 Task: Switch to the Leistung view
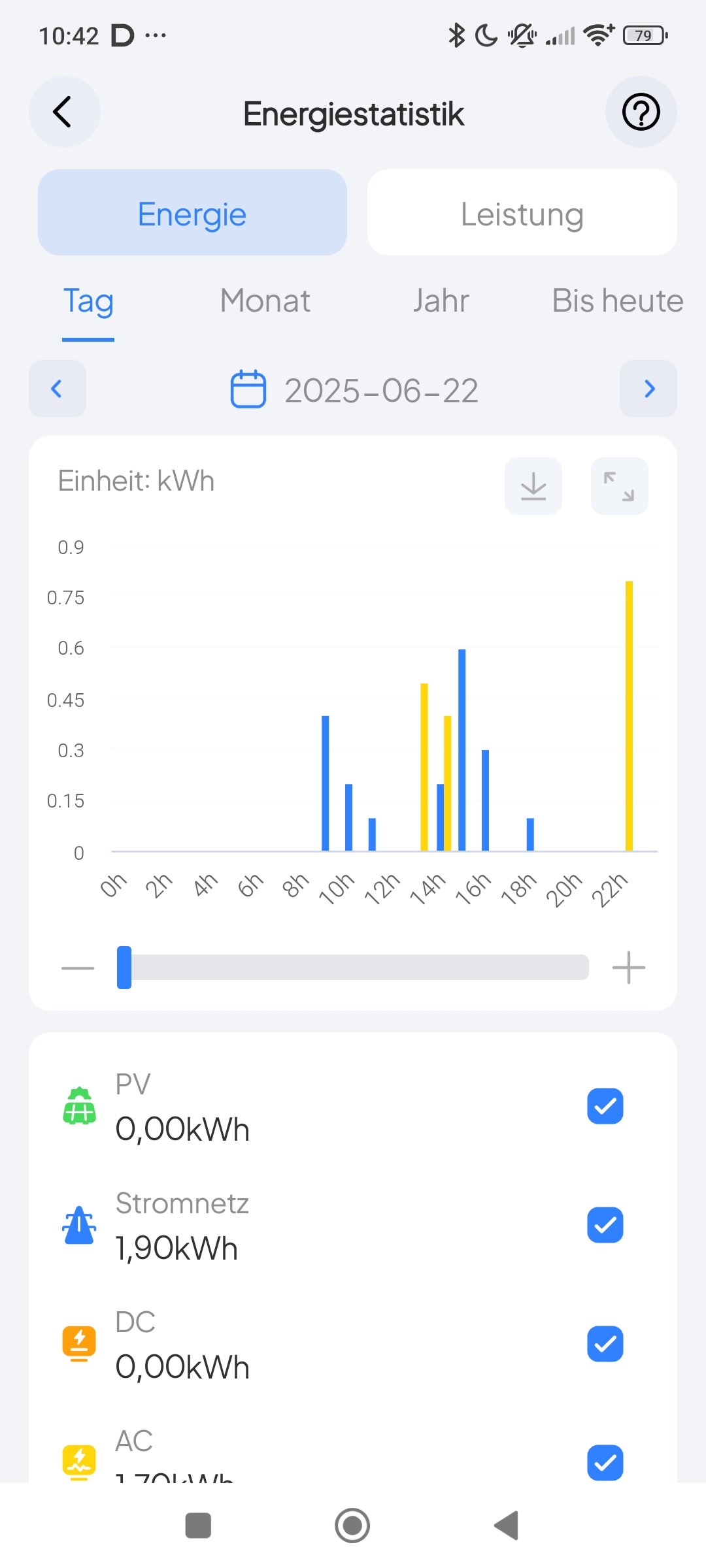point(522,212)
